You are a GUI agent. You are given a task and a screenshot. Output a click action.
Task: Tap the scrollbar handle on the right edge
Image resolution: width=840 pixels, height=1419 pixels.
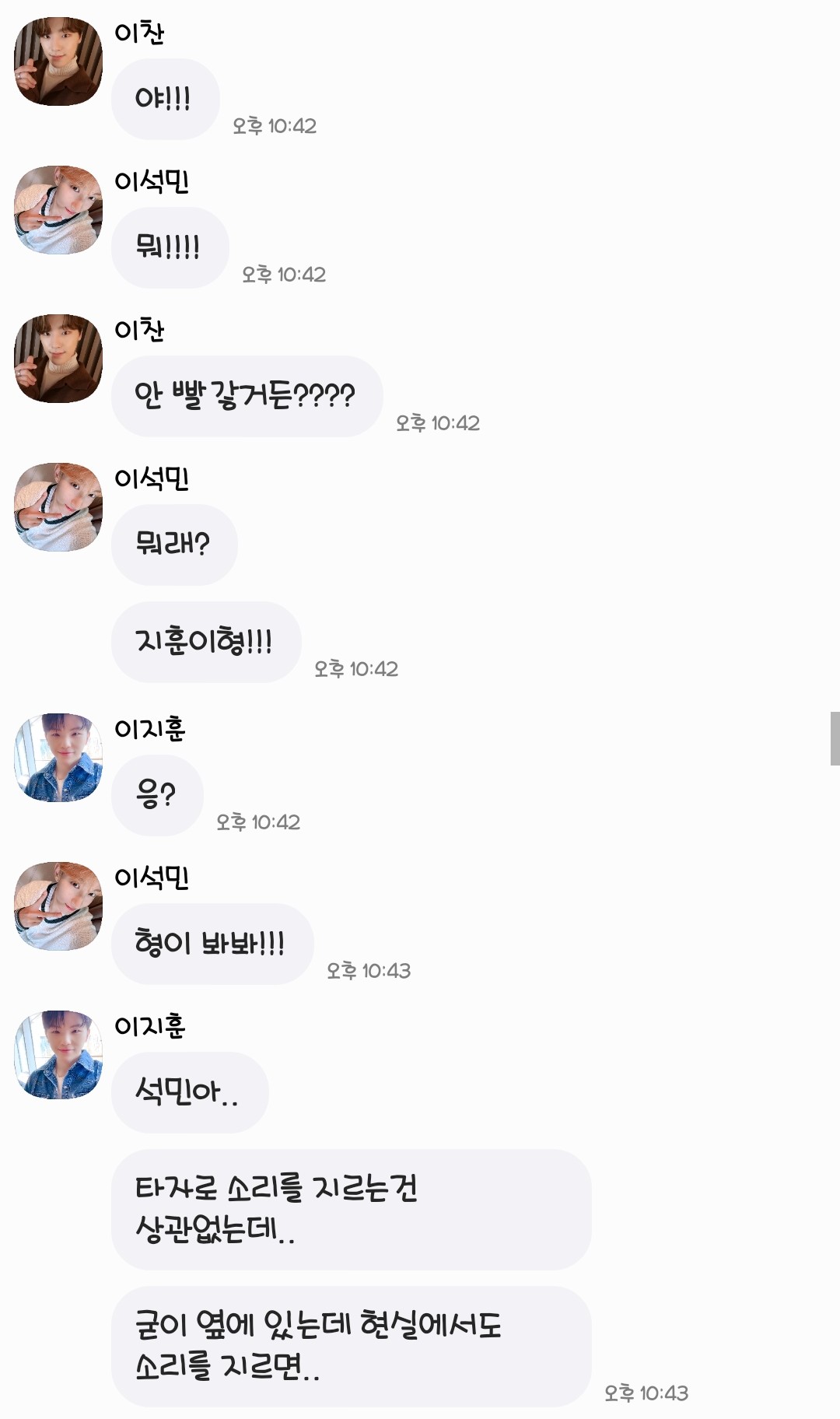click(x=835, y=738)
